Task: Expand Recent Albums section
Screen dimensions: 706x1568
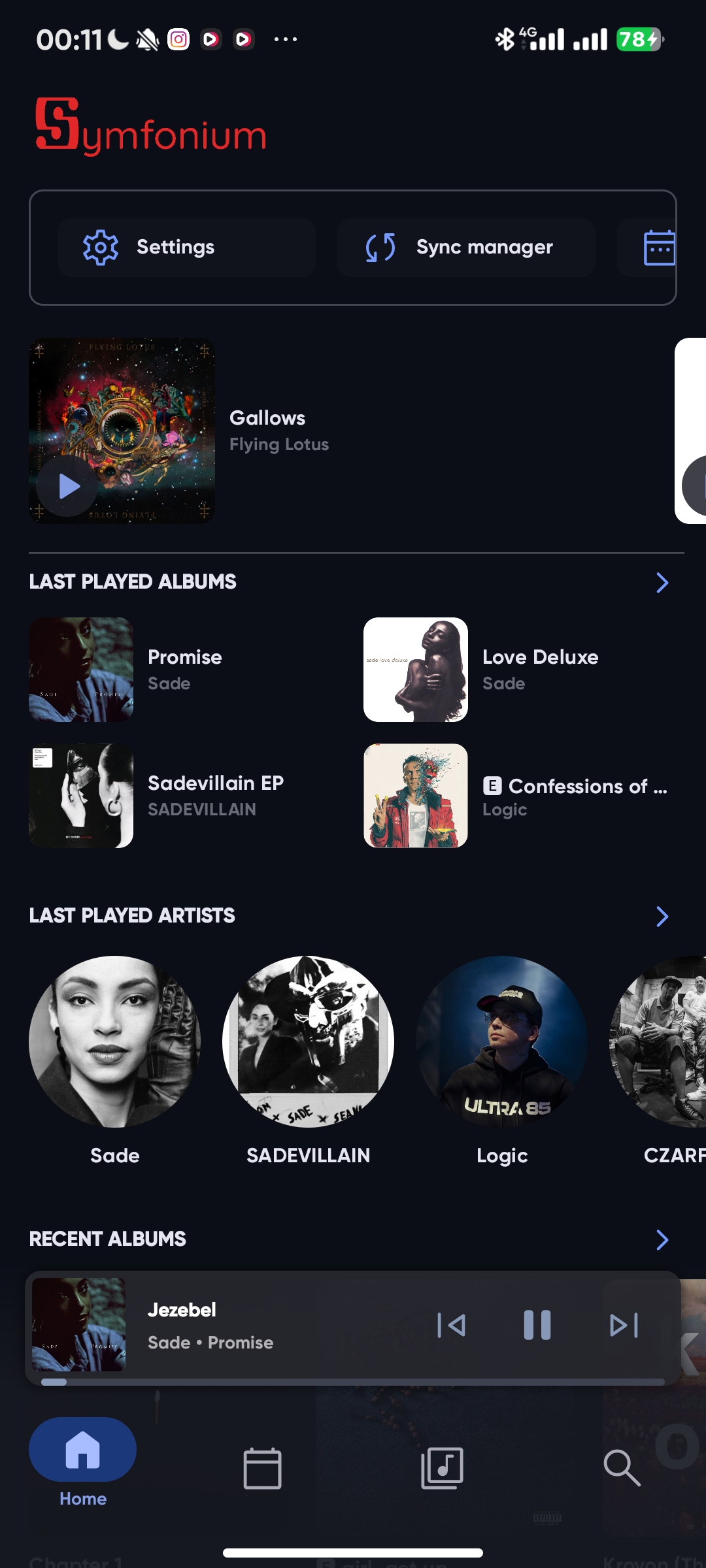Action: [x=662, y=1240]
